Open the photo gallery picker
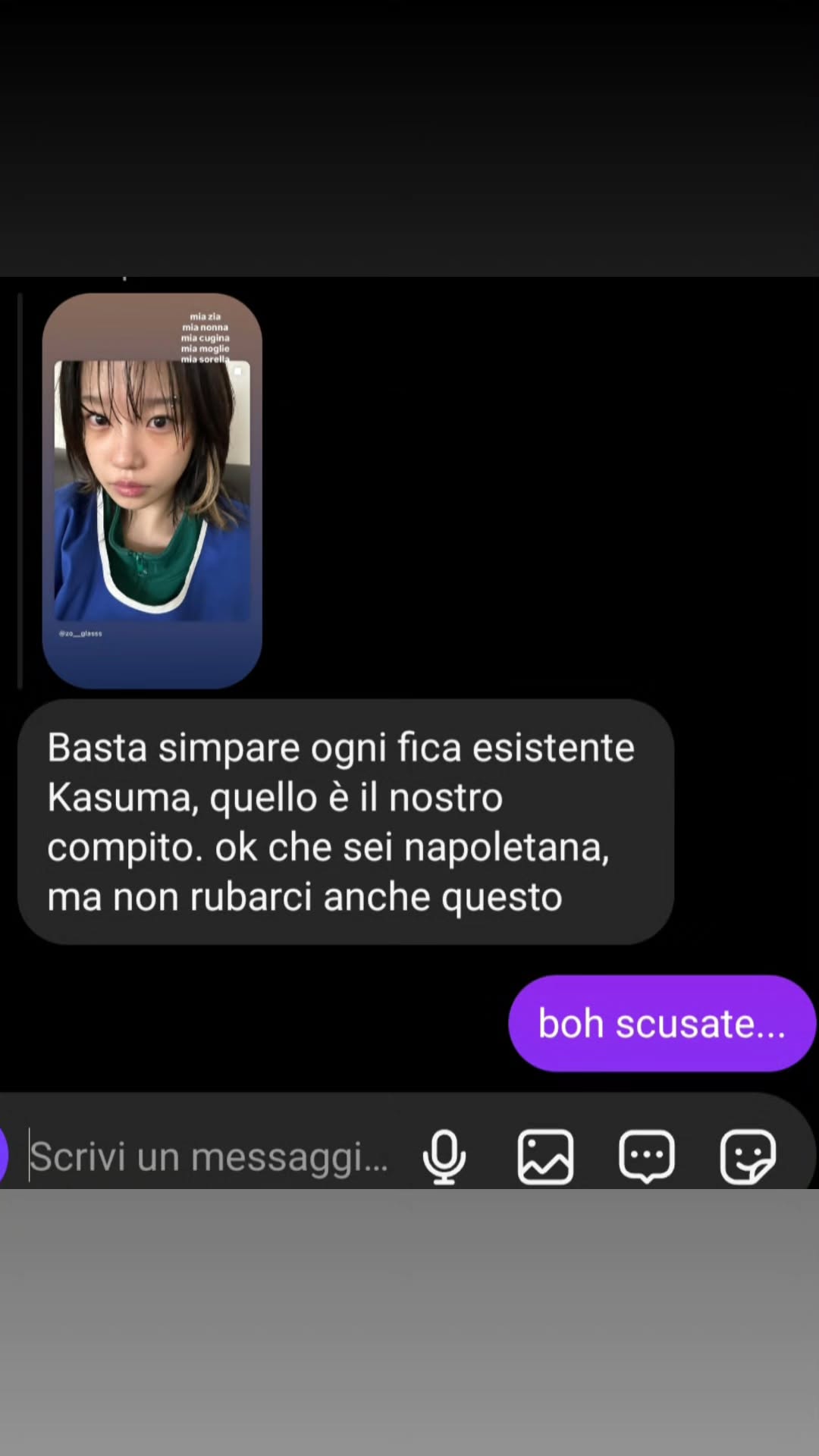Viewport: 819px width, 1456px height. (x=545, y=1157)
